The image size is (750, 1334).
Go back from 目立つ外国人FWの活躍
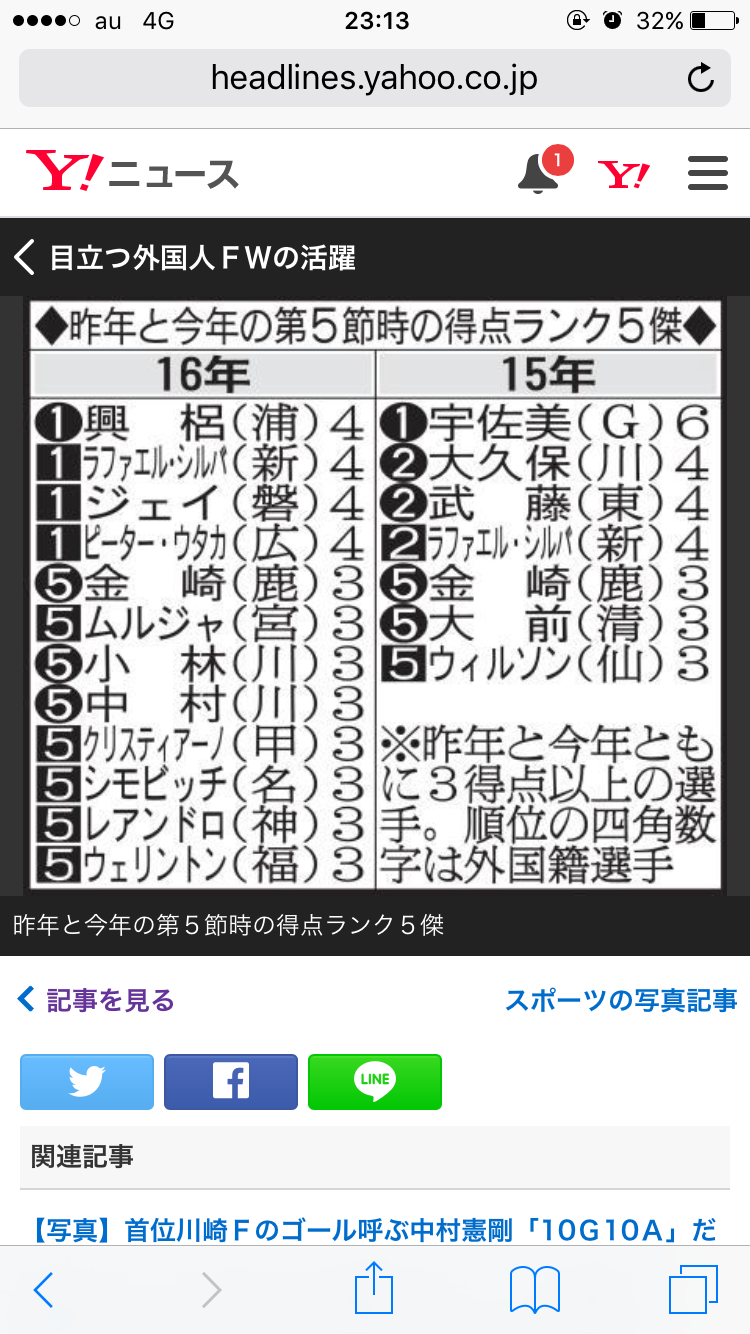point(26,257)
